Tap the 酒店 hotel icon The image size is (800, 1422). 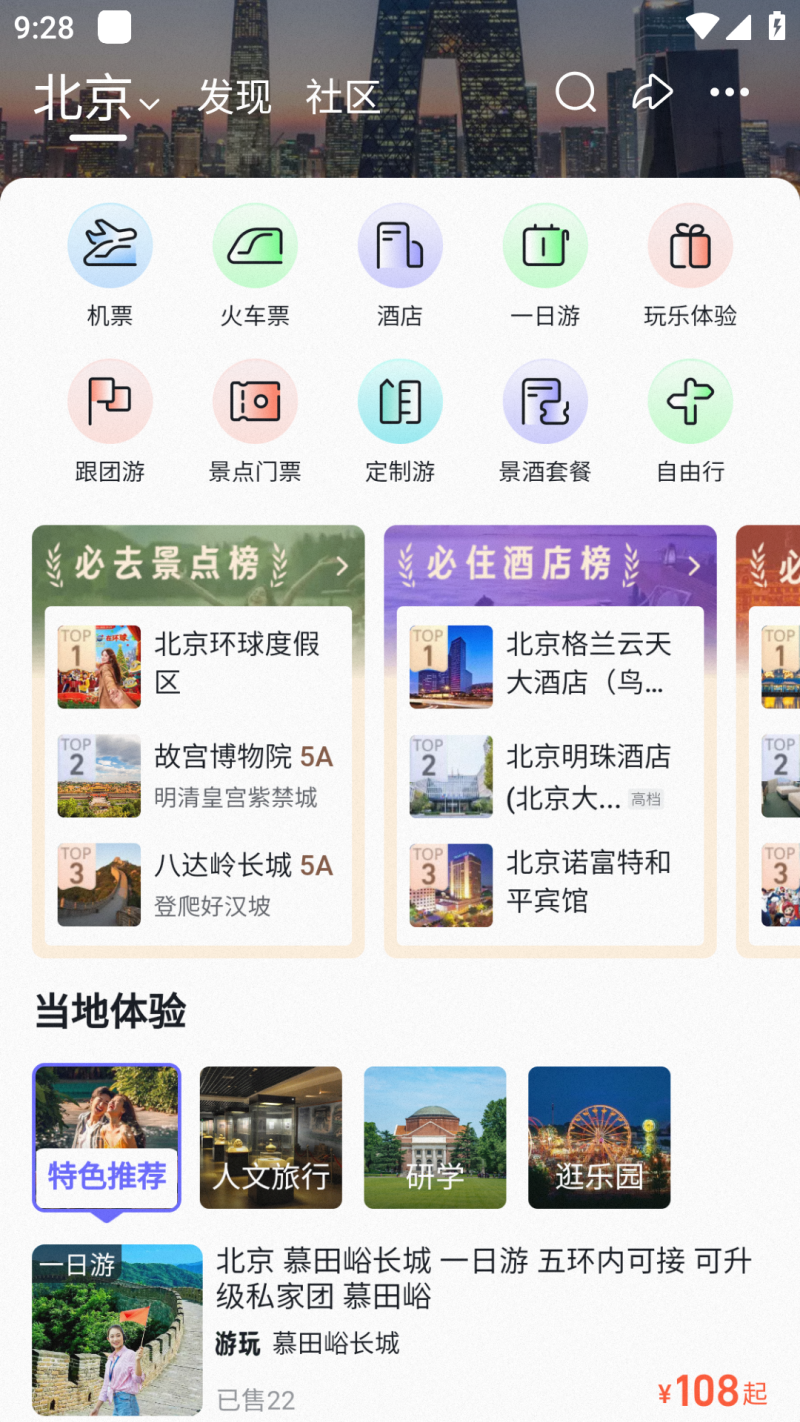(x=400, y=245)
